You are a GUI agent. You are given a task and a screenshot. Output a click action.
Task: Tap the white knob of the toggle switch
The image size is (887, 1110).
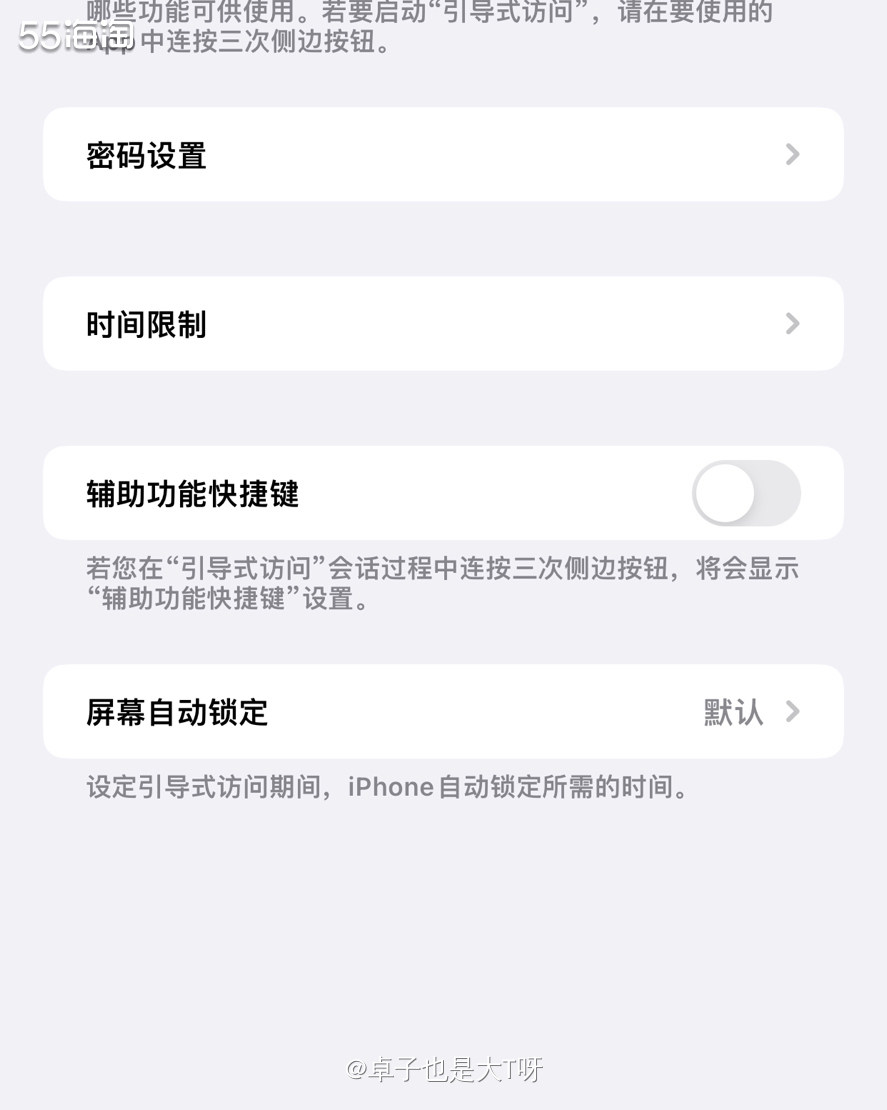(722, 493)
